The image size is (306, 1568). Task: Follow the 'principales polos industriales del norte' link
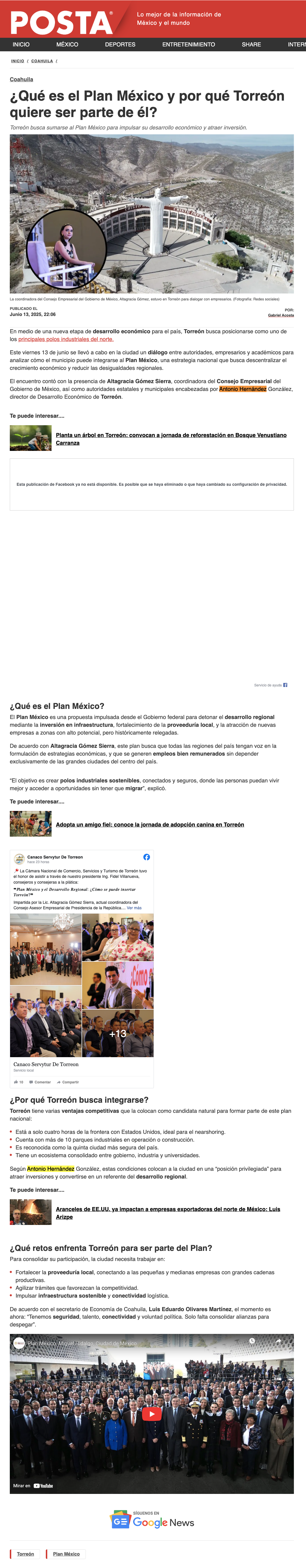click(66, 339)
